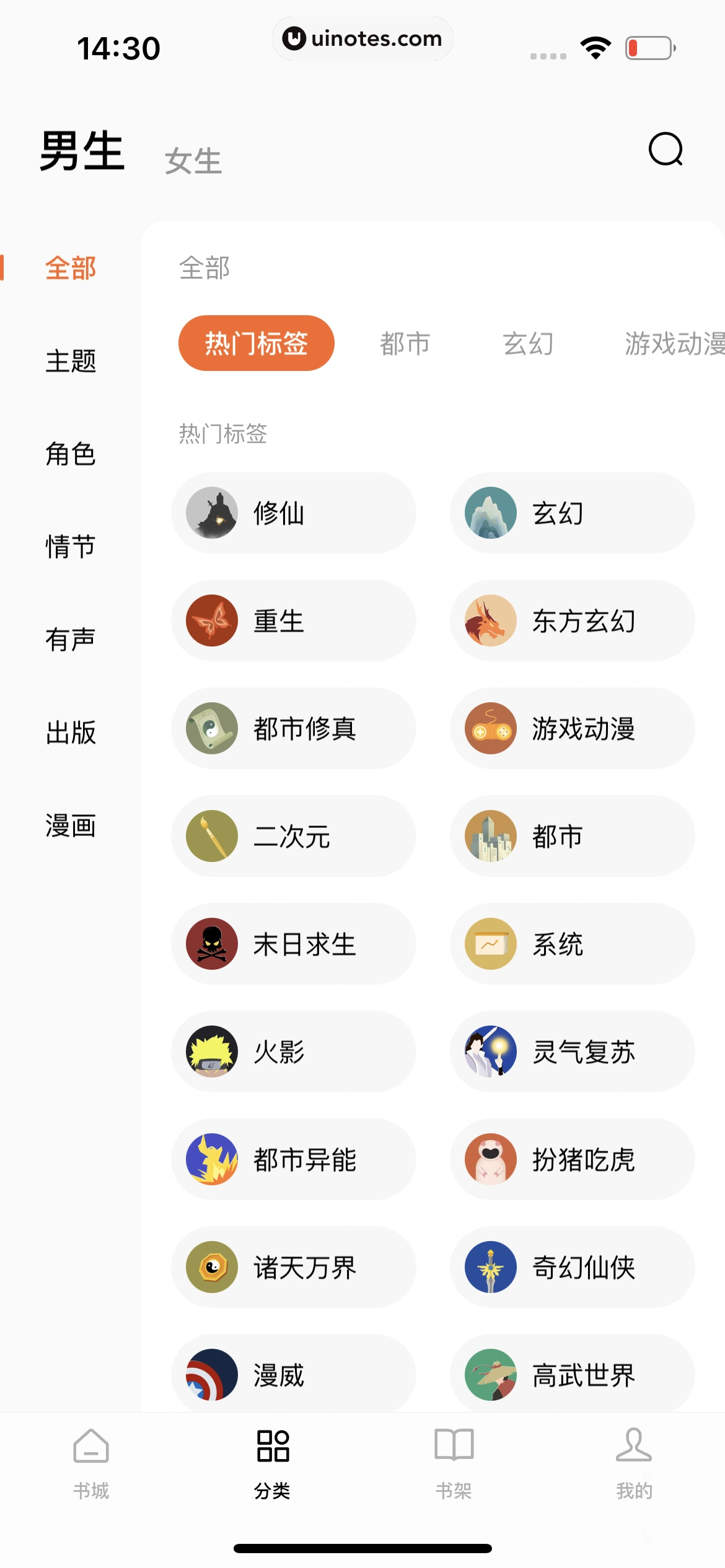Select 主题 in the side menu
Screen dimensions: 725x1568
(x=71, y=361)
